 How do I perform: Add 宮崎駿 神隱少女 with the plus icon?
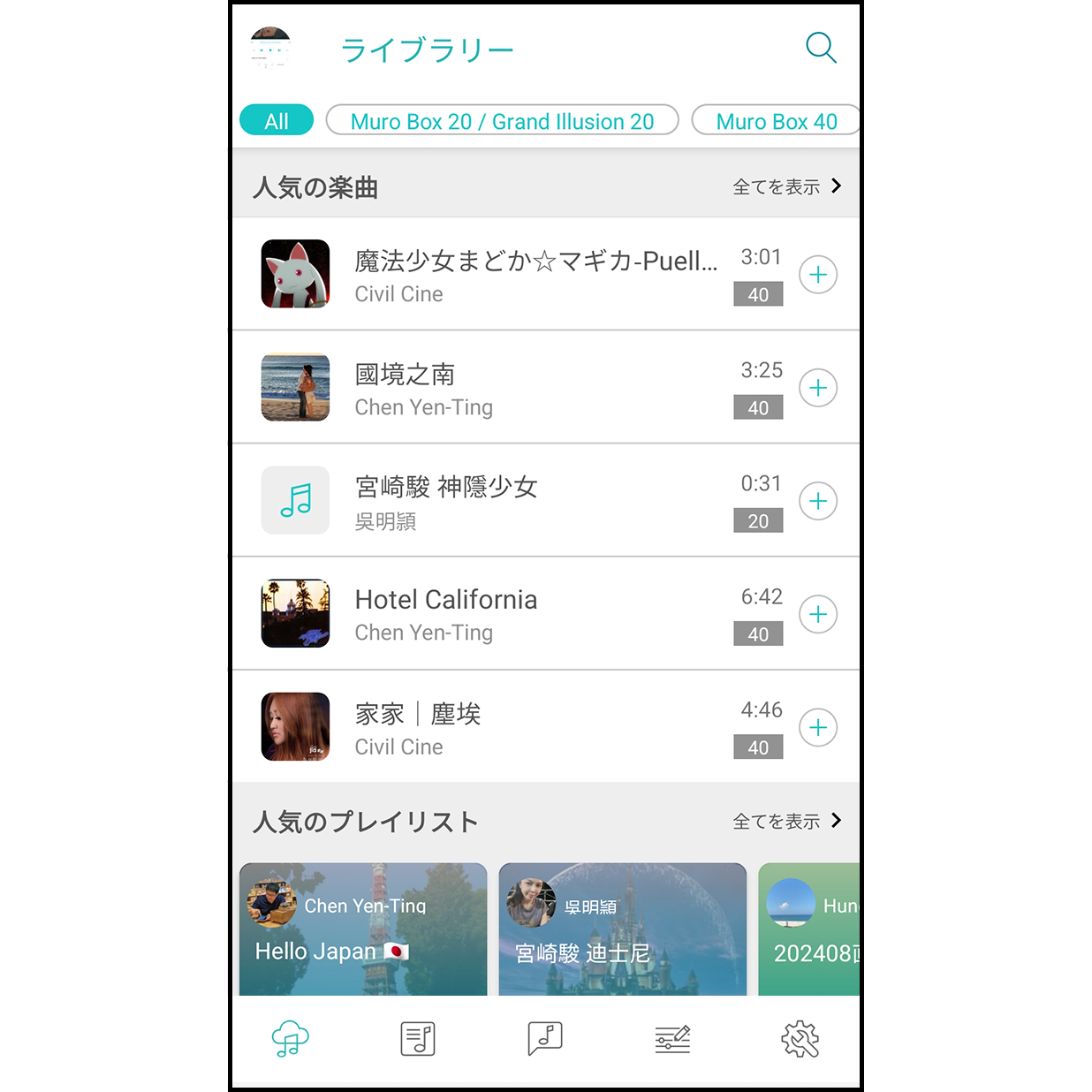818,501
